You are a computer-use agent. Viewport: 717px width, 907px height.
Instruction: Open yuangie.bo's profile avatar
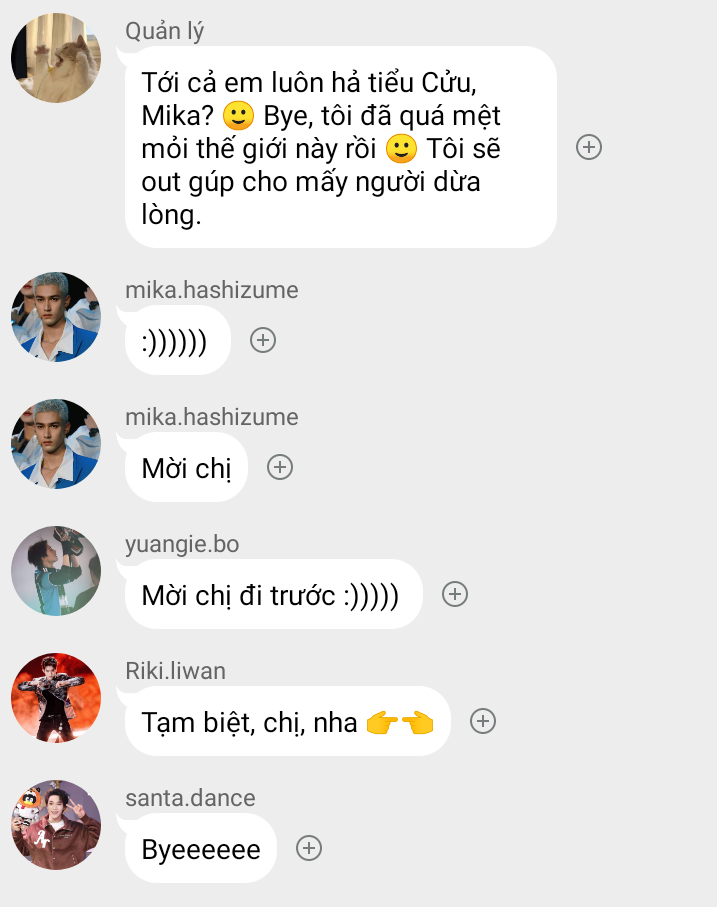point(56,571)
